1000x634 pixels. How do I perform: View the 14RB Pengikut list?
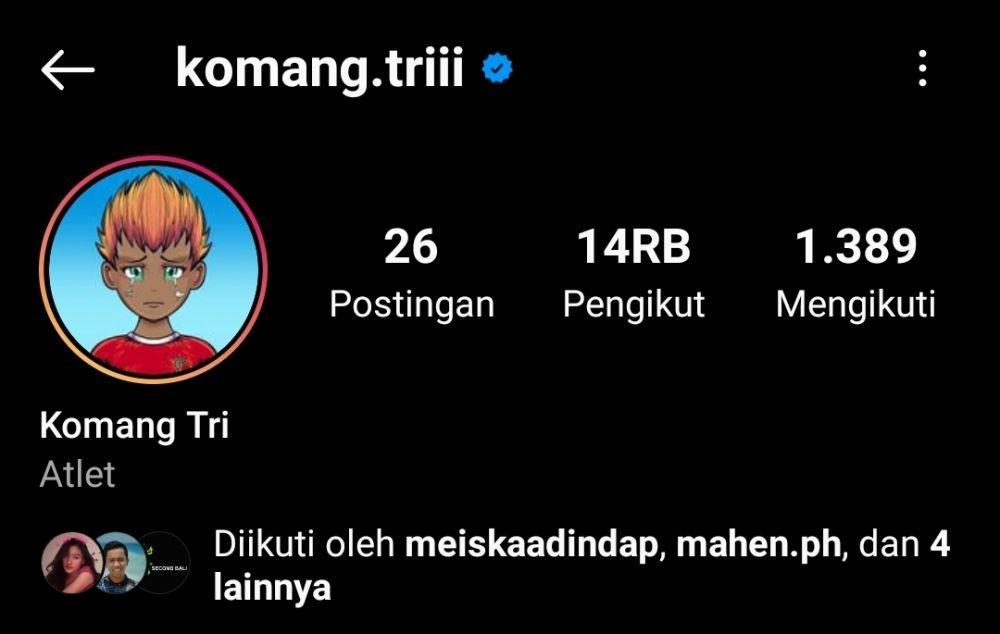click(633, 272)
